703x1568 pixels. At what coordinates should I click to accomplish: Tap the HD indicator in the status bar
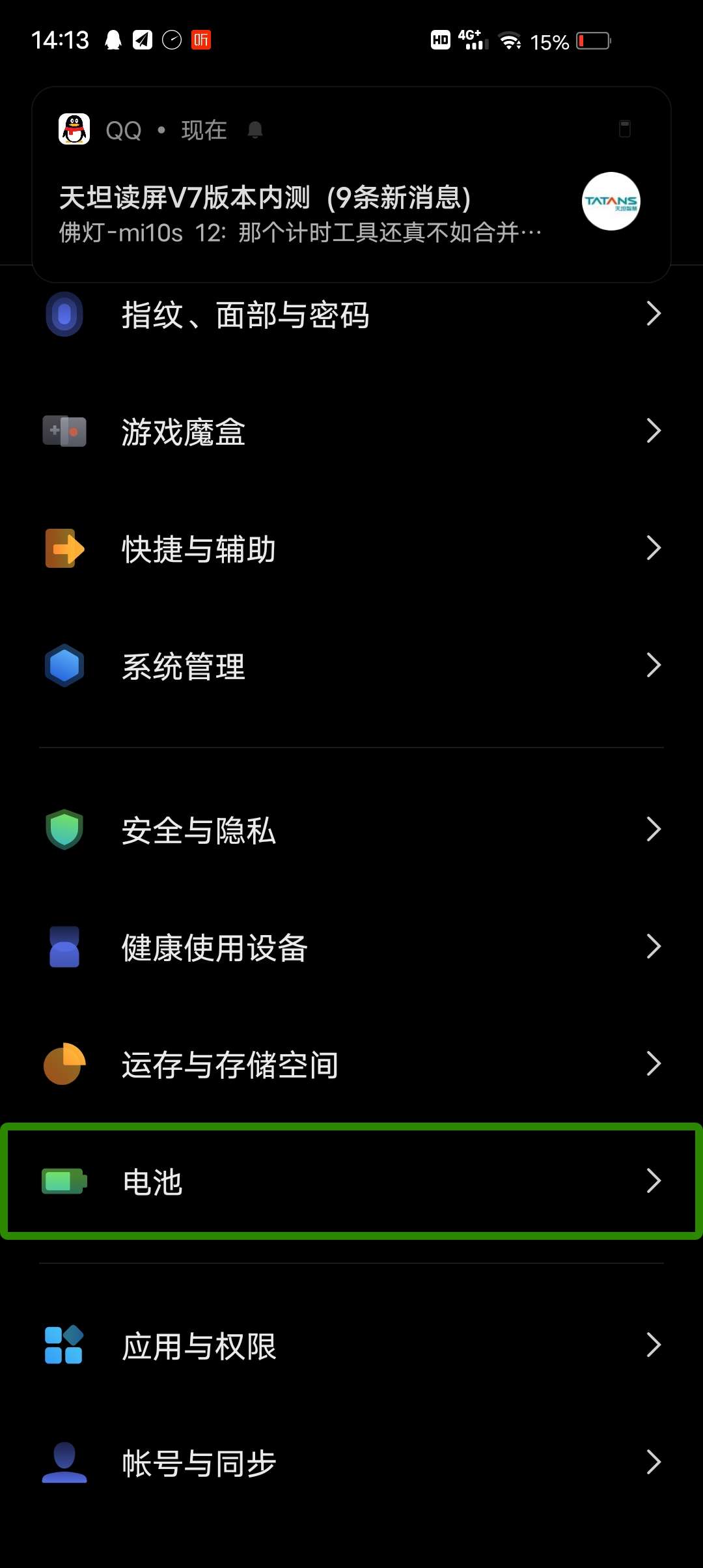coord(439,40)
